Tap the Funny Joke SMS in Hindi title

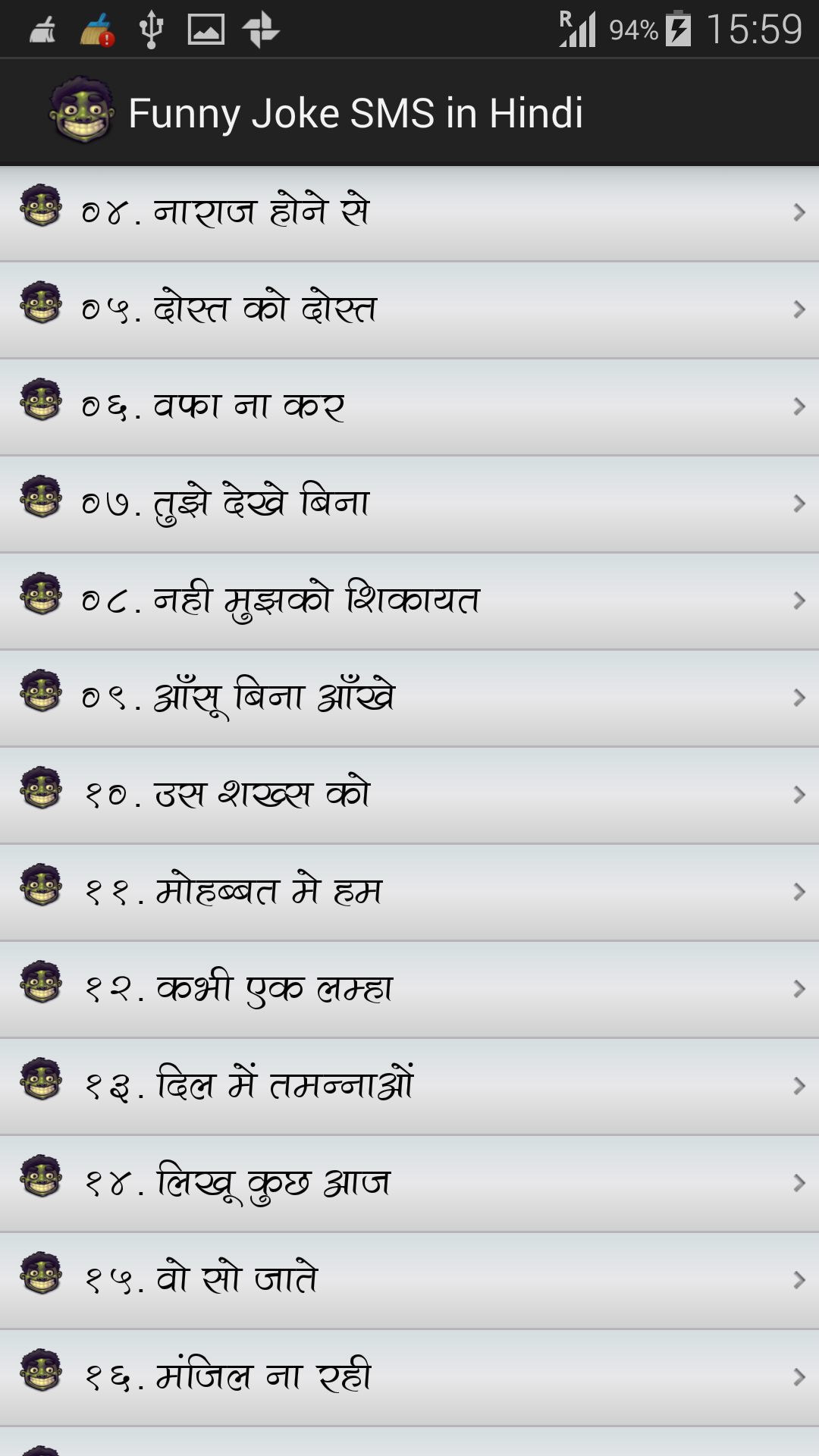356,112
